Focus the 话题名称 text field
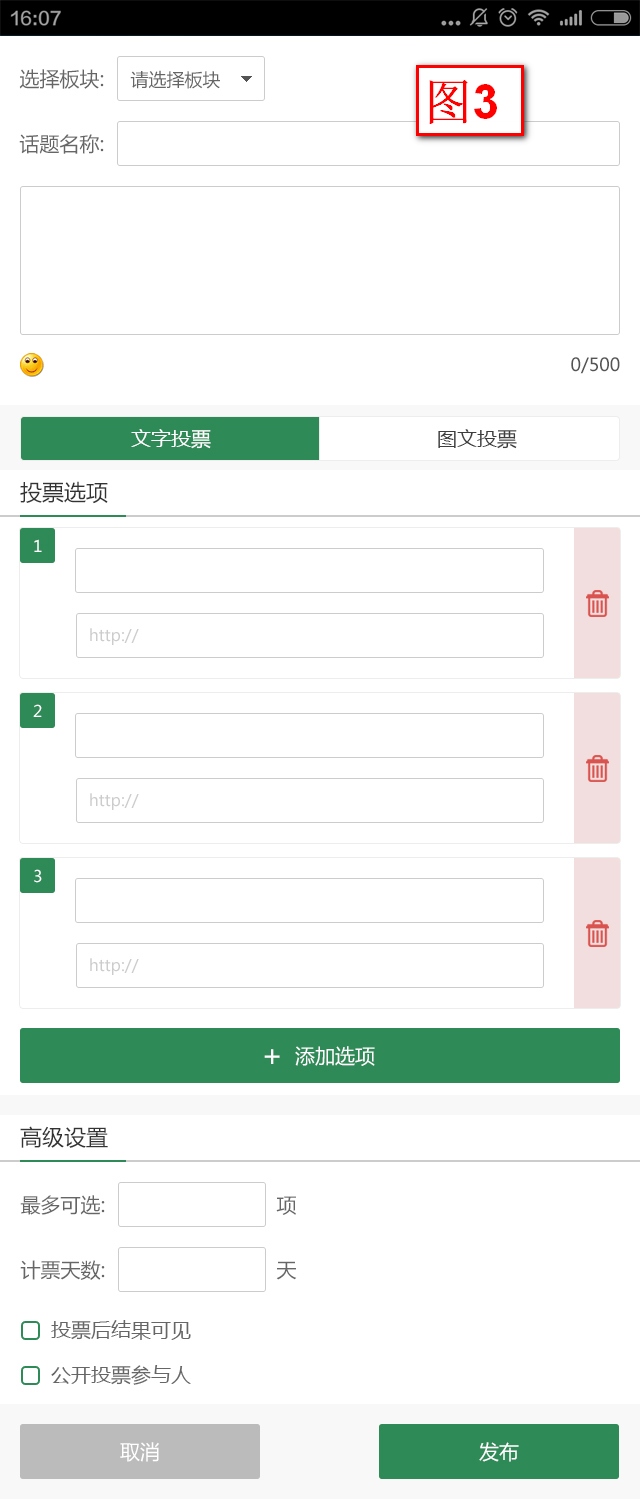The image size is (640, 1499). [368, 143]
